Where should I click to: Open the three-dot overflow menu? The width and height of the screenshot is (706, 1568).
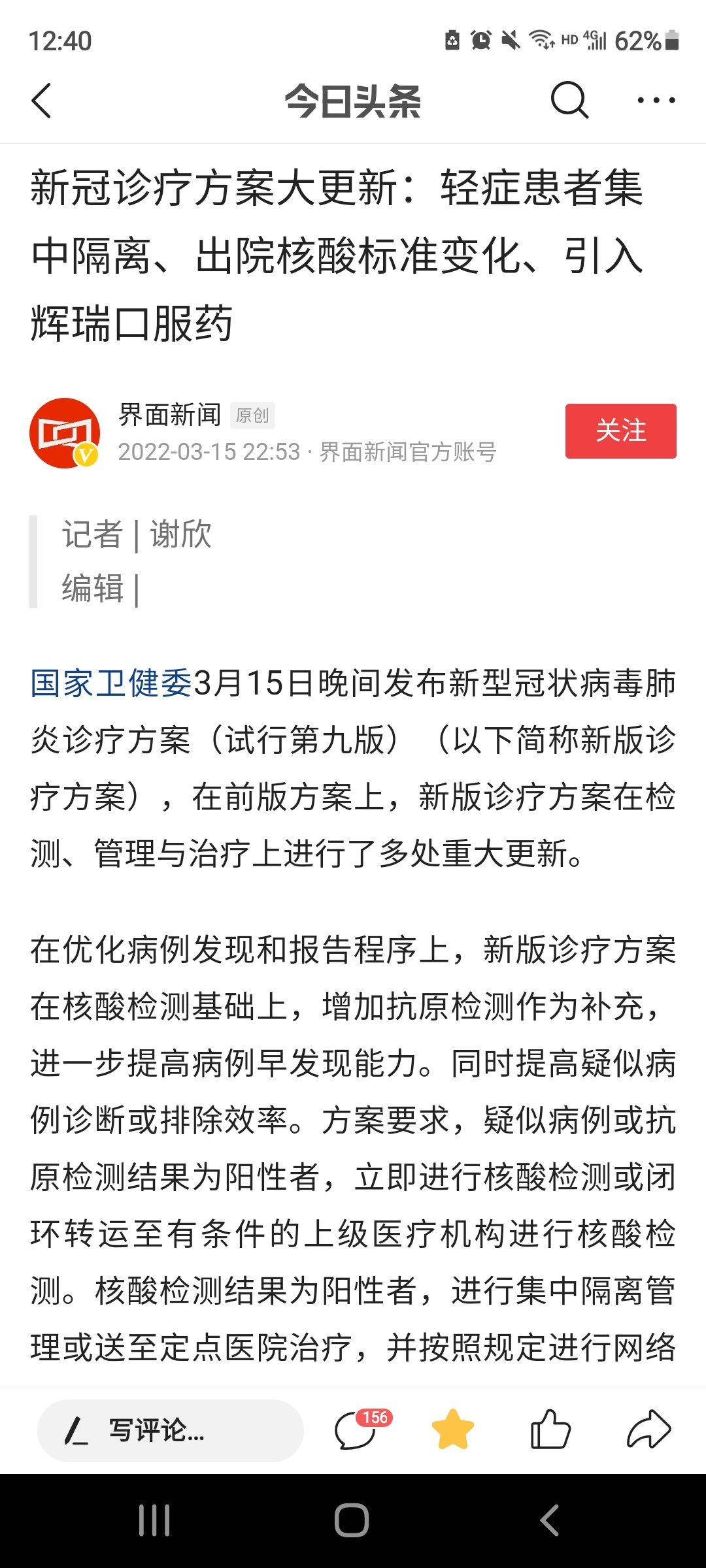coord(656,101)
